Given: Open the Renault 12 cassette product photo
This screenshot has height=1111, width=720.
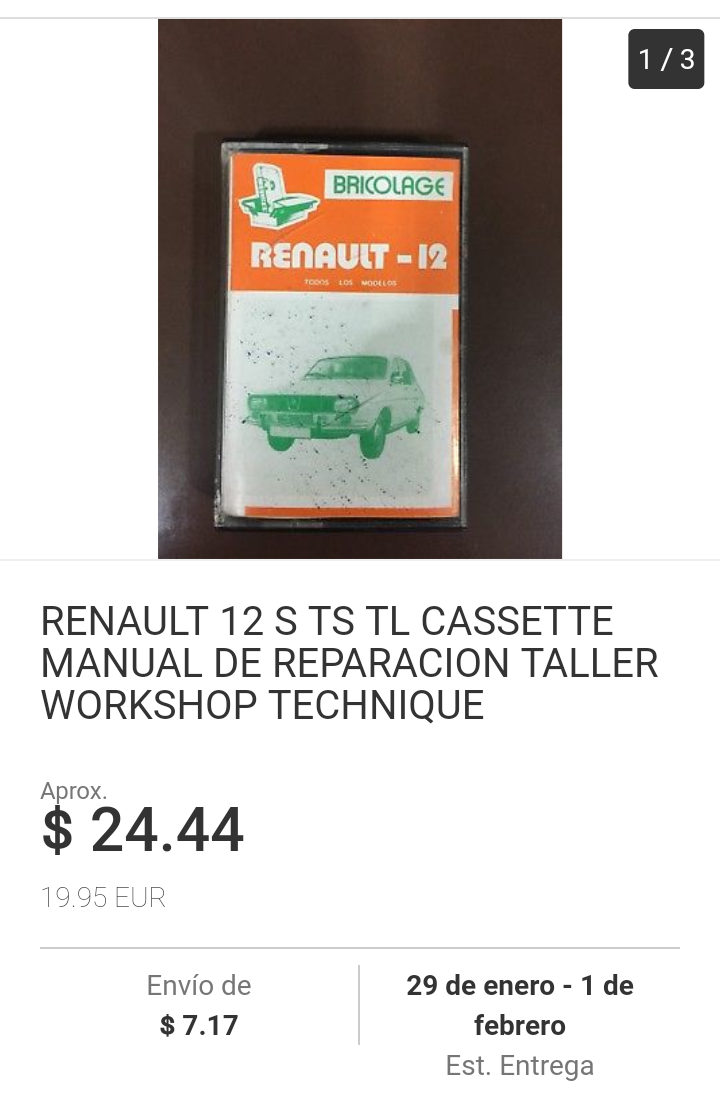Looking at the screenshot, I should tap(359, 290).
